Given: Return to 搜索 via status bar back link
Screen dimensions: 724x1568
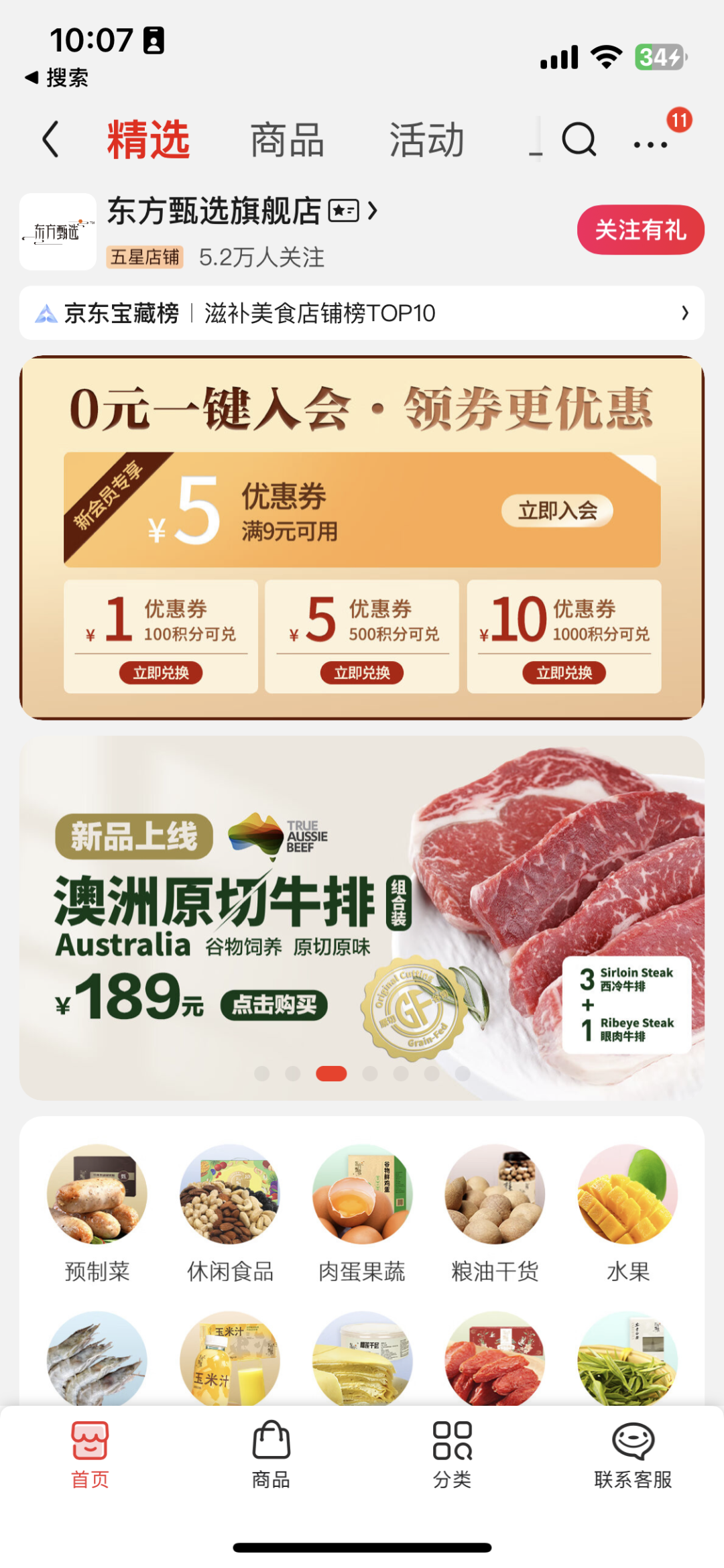Looking at the screenshot, I should point(58,78).
